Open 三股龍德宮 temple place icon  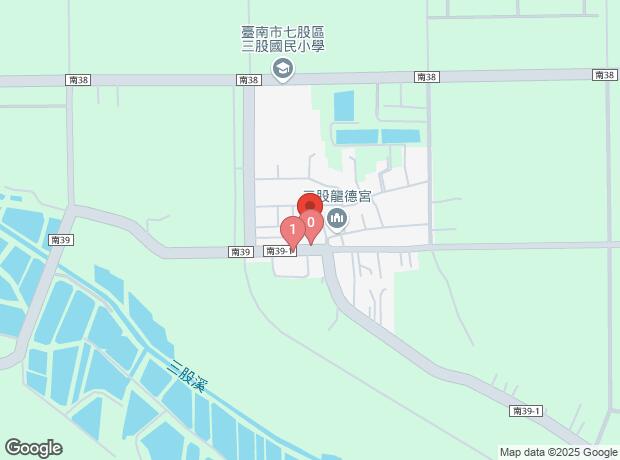click(x=337, y=219)
